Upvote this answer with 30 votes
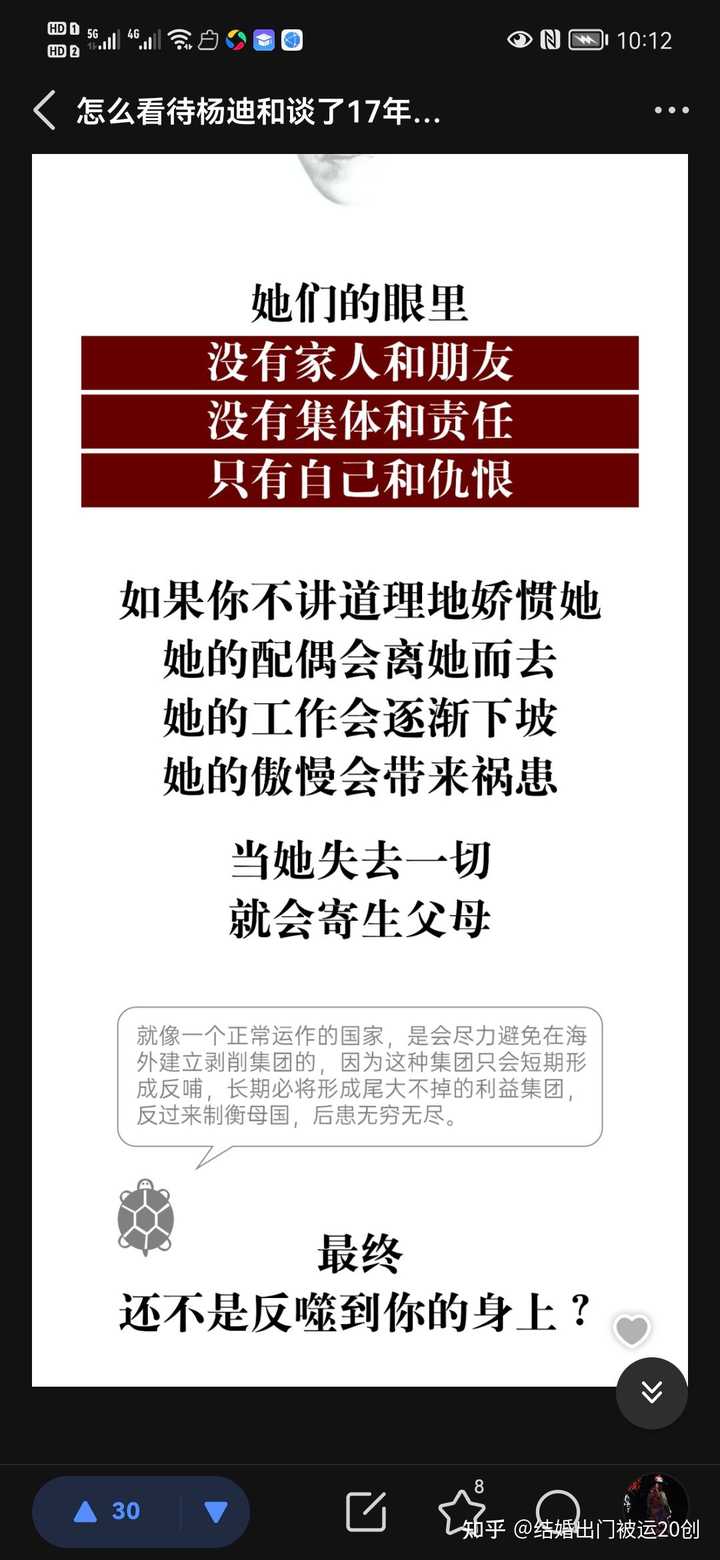Image resolution: width=720 pixels, height=1560 pixels. click(107, 1511)
